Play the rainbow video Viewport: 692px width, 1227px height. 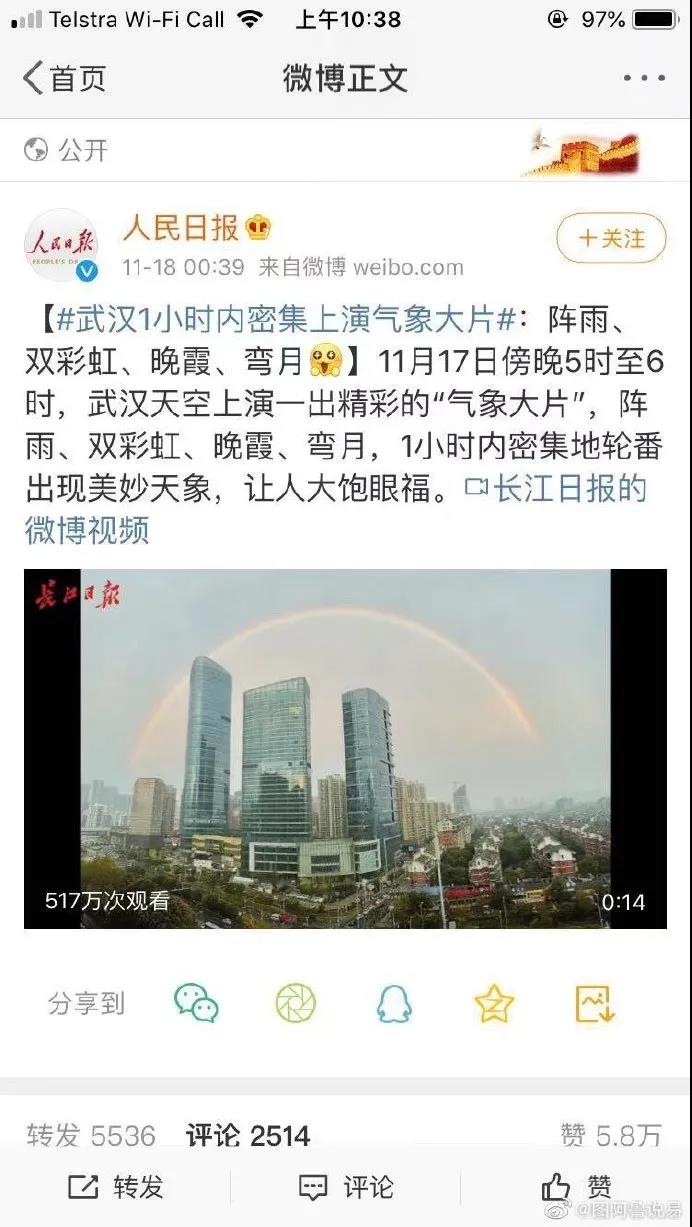[x=345, y=748]
